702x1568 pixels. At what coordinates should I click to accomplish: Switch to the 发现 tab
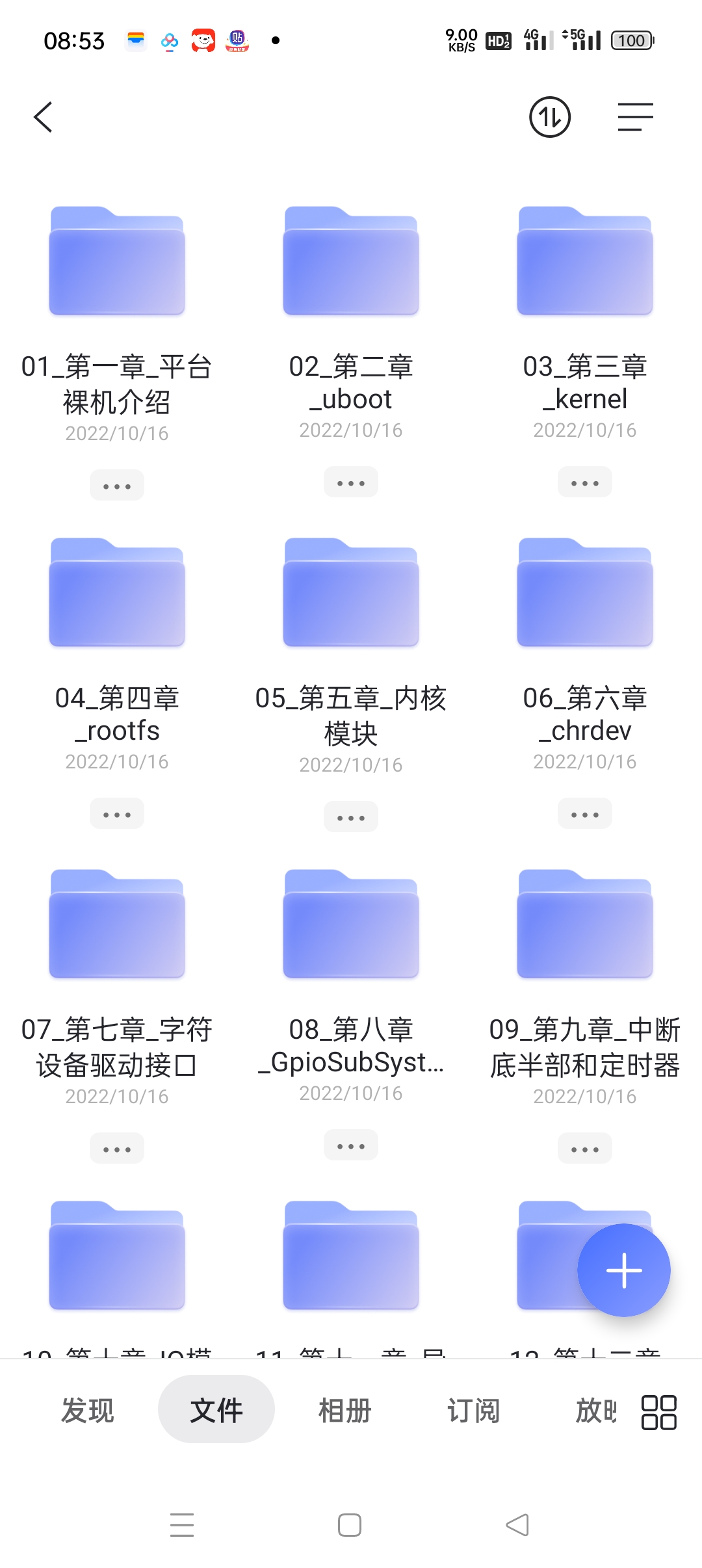point(88,1411)
